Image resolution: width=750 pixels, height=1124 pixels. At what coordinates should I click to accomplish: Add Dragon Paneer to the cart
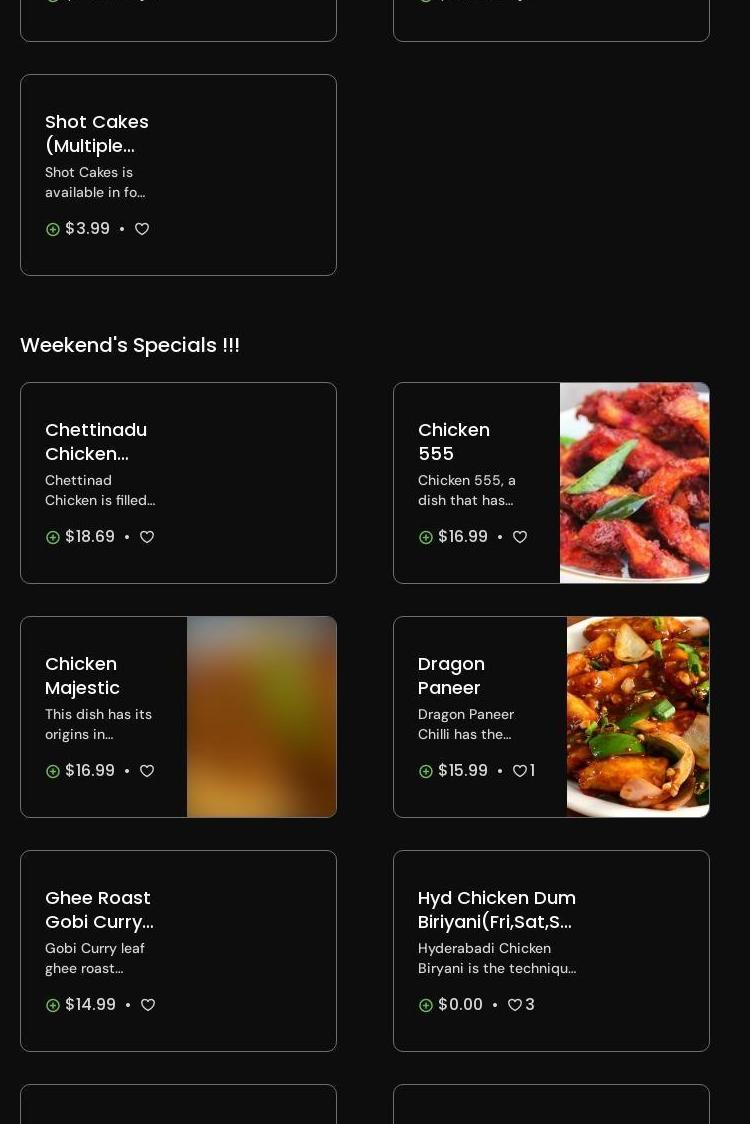pos(426,771)
